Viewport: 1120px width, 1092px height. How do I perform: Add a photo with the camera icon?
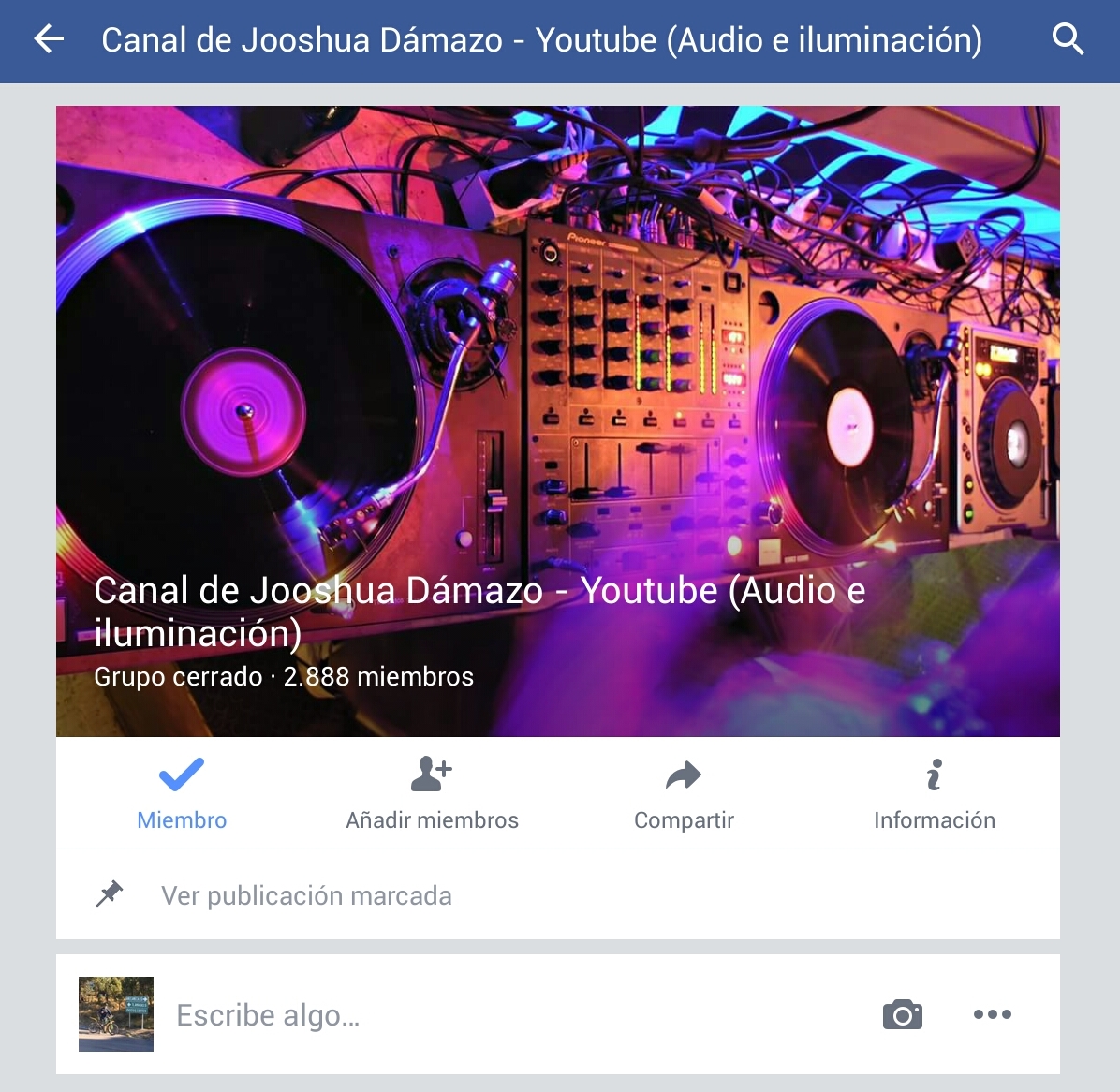pyautogui.click(x=903, y=1014)
